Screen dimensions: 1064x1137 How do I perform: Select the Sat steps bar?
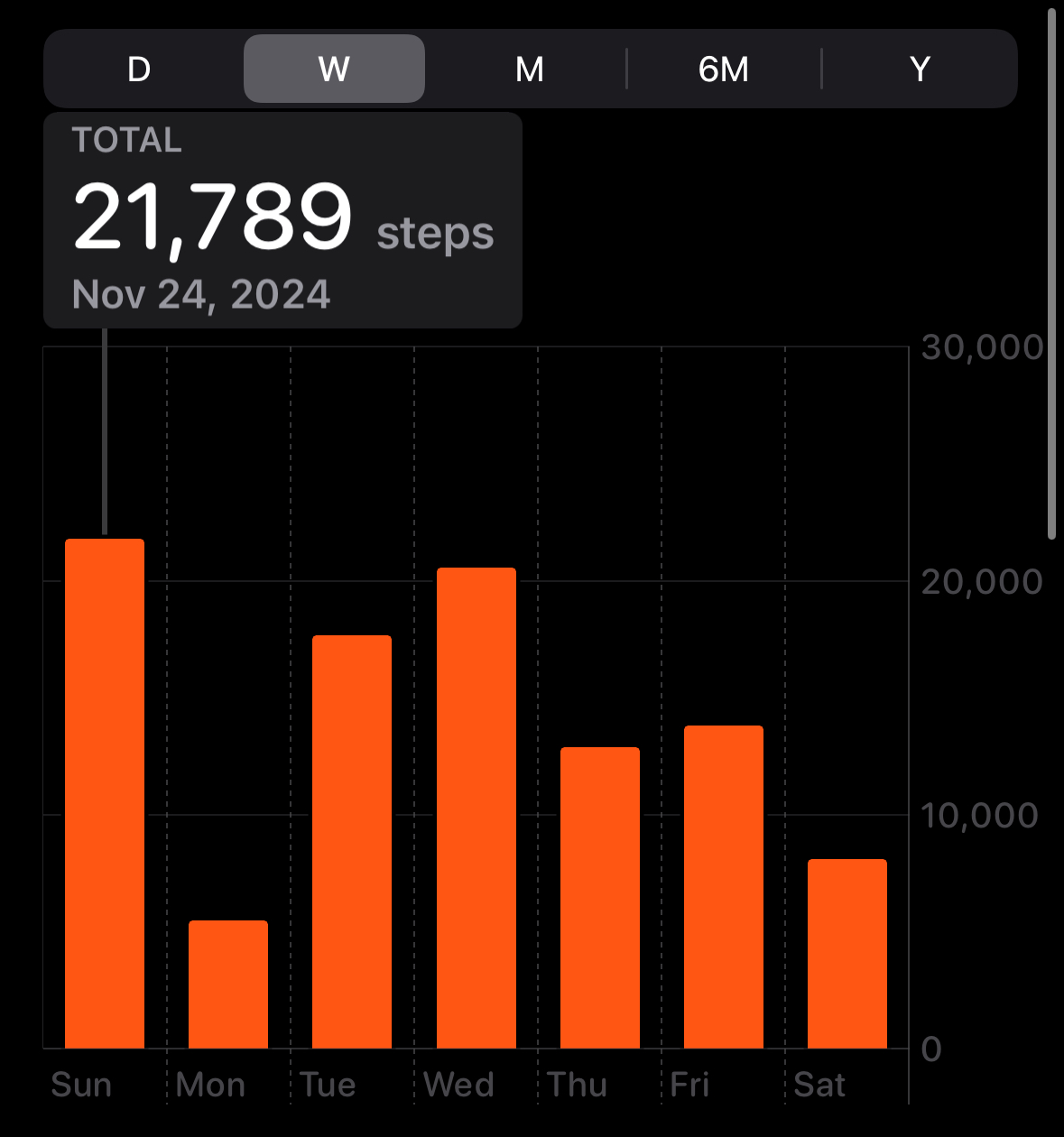click(x=847, y=954)
